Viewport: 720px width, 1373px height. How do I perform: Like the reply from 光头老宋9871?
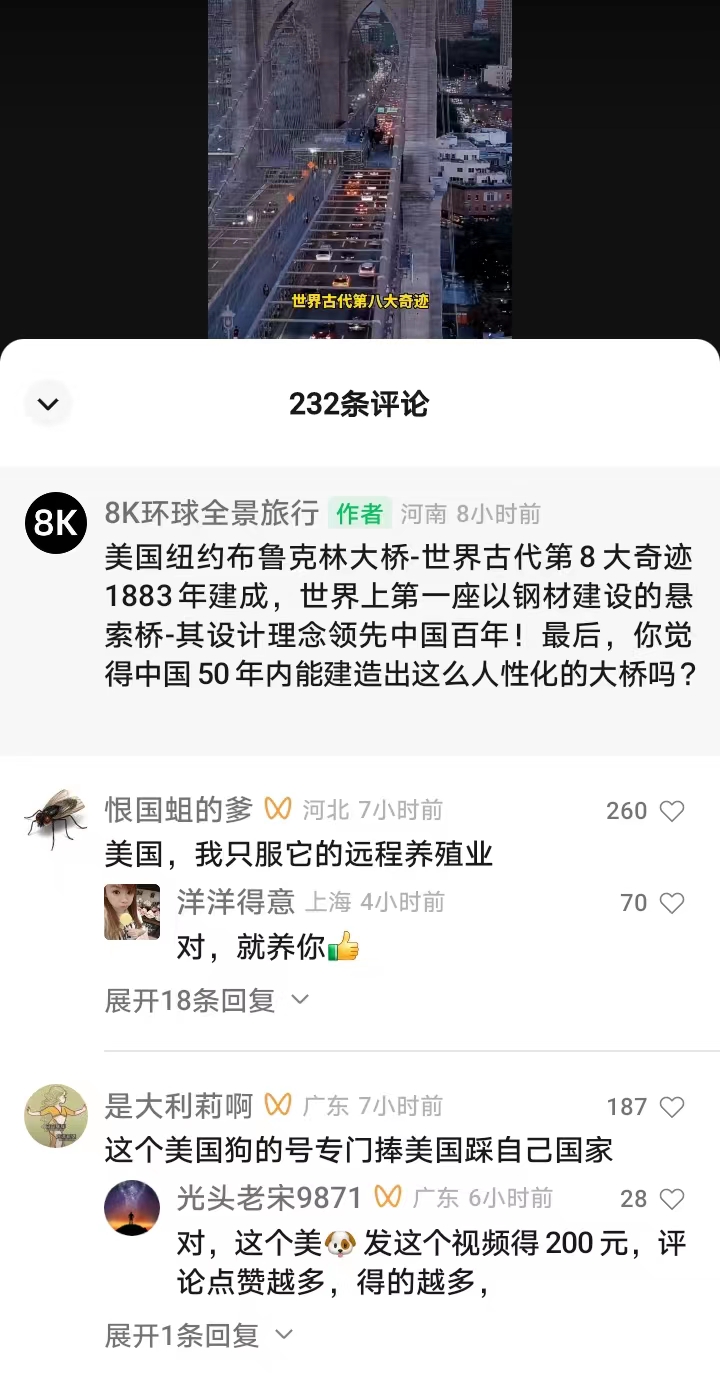(x=672, y=1199)
